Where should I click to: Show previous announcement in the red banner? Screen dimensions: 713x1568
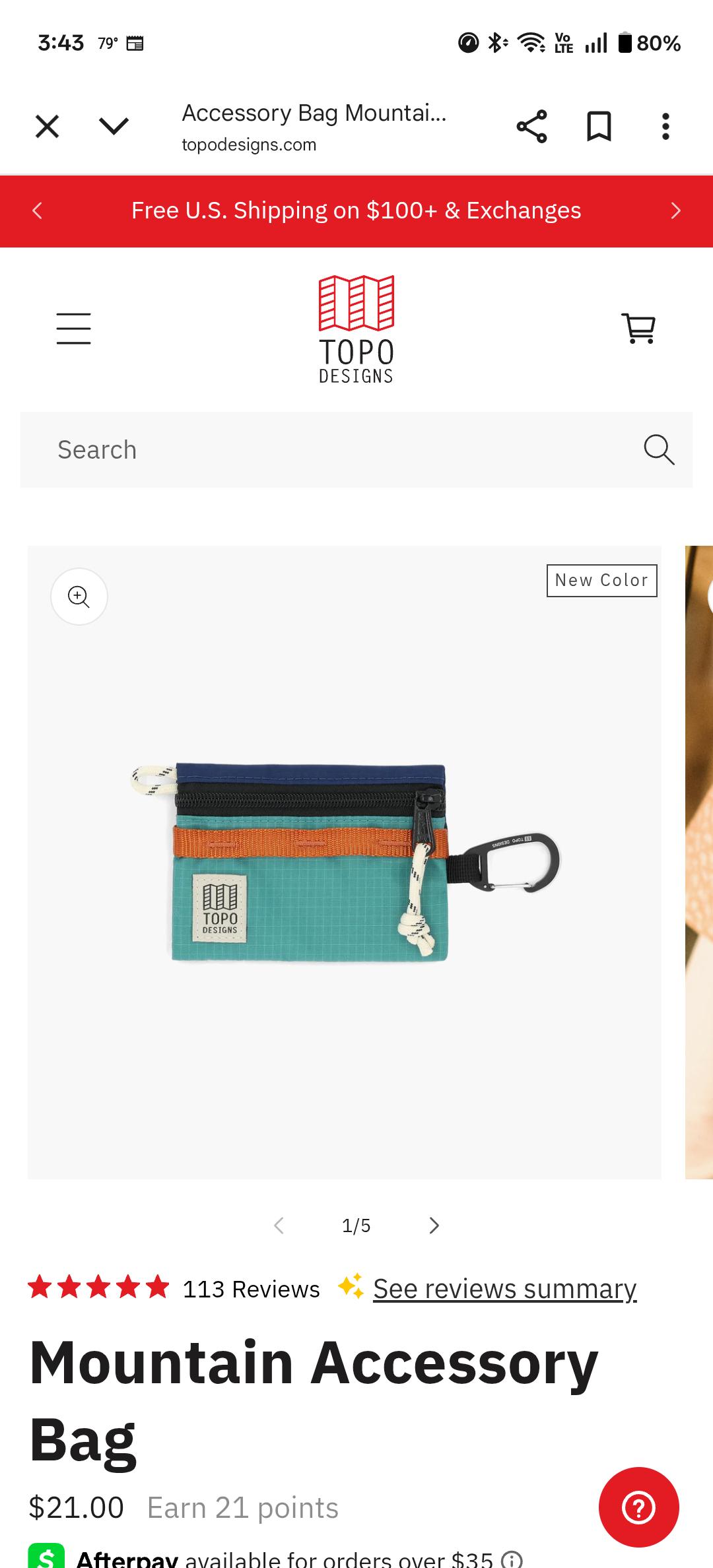(37, 211)
